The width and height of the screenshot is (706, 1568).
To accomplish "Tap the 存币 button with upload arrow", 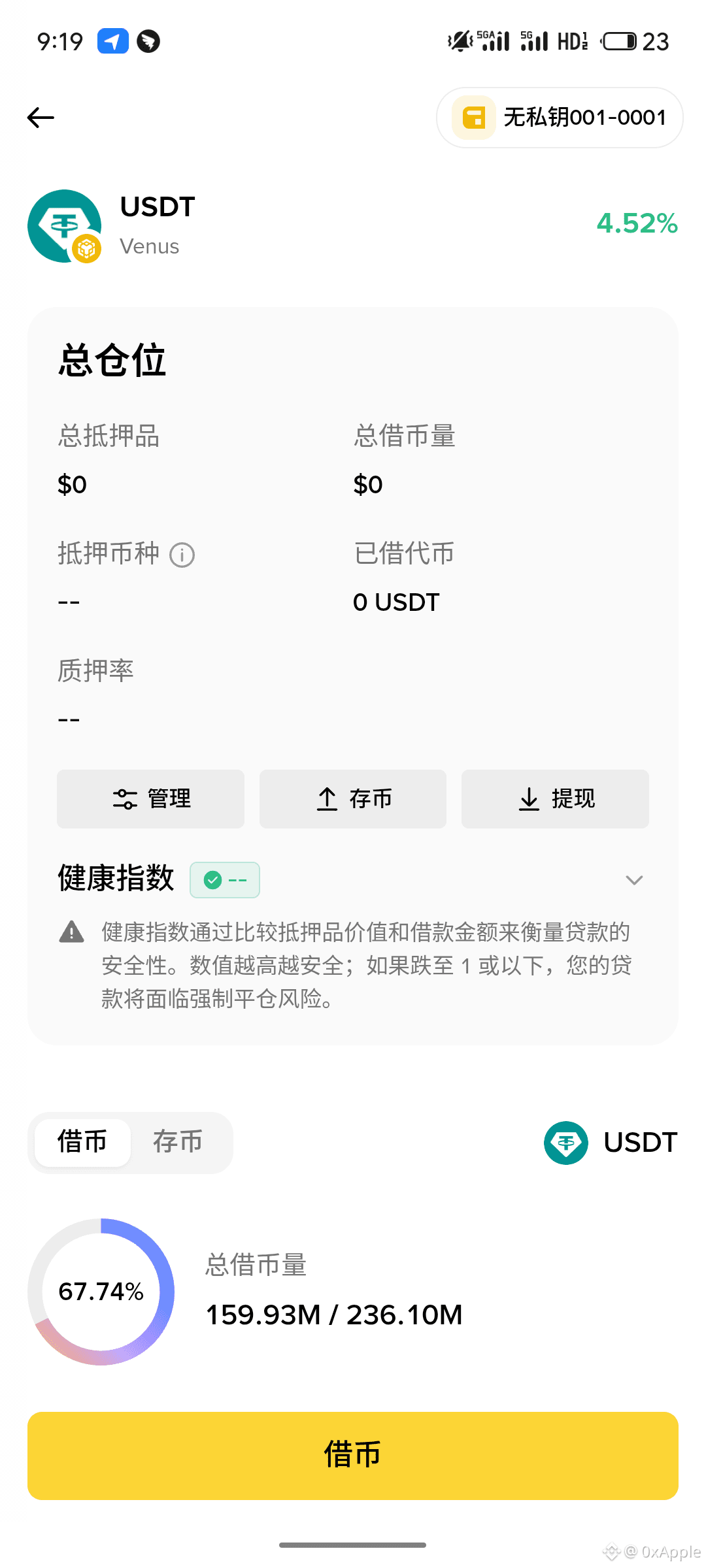I will [353, 798].
